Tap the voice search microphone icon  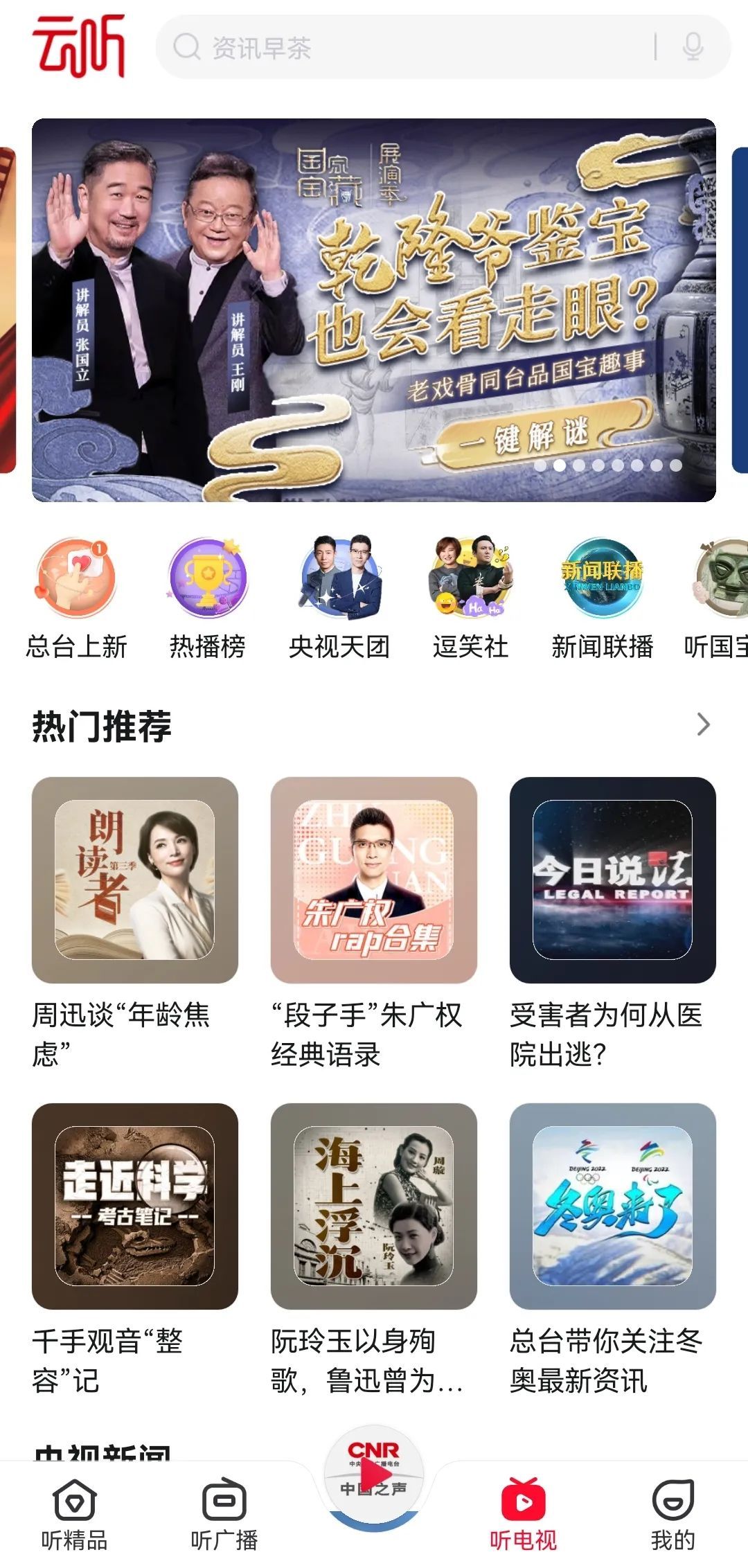[693, 47]
